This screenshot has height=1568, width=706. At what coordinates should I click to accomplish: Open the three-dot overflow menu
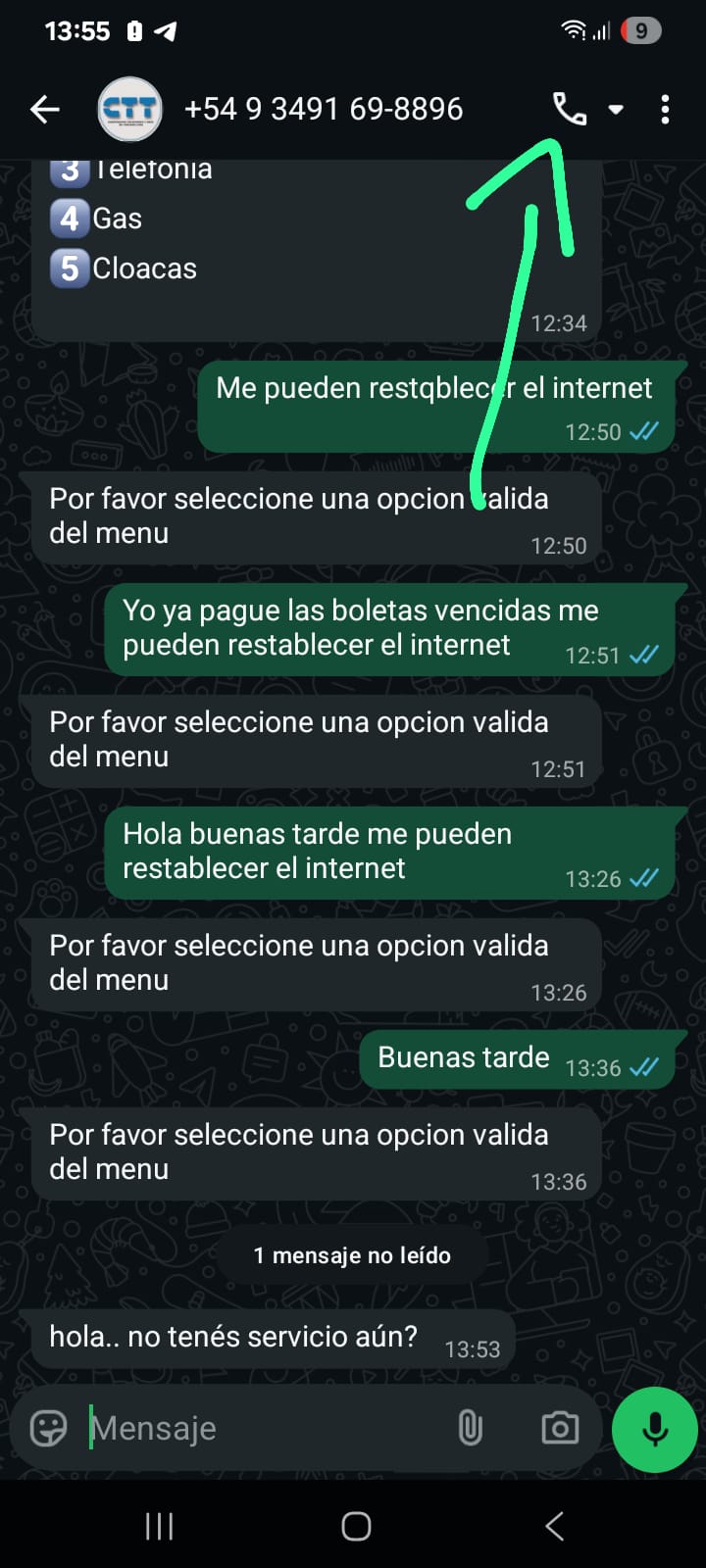(x=665, y=110)
